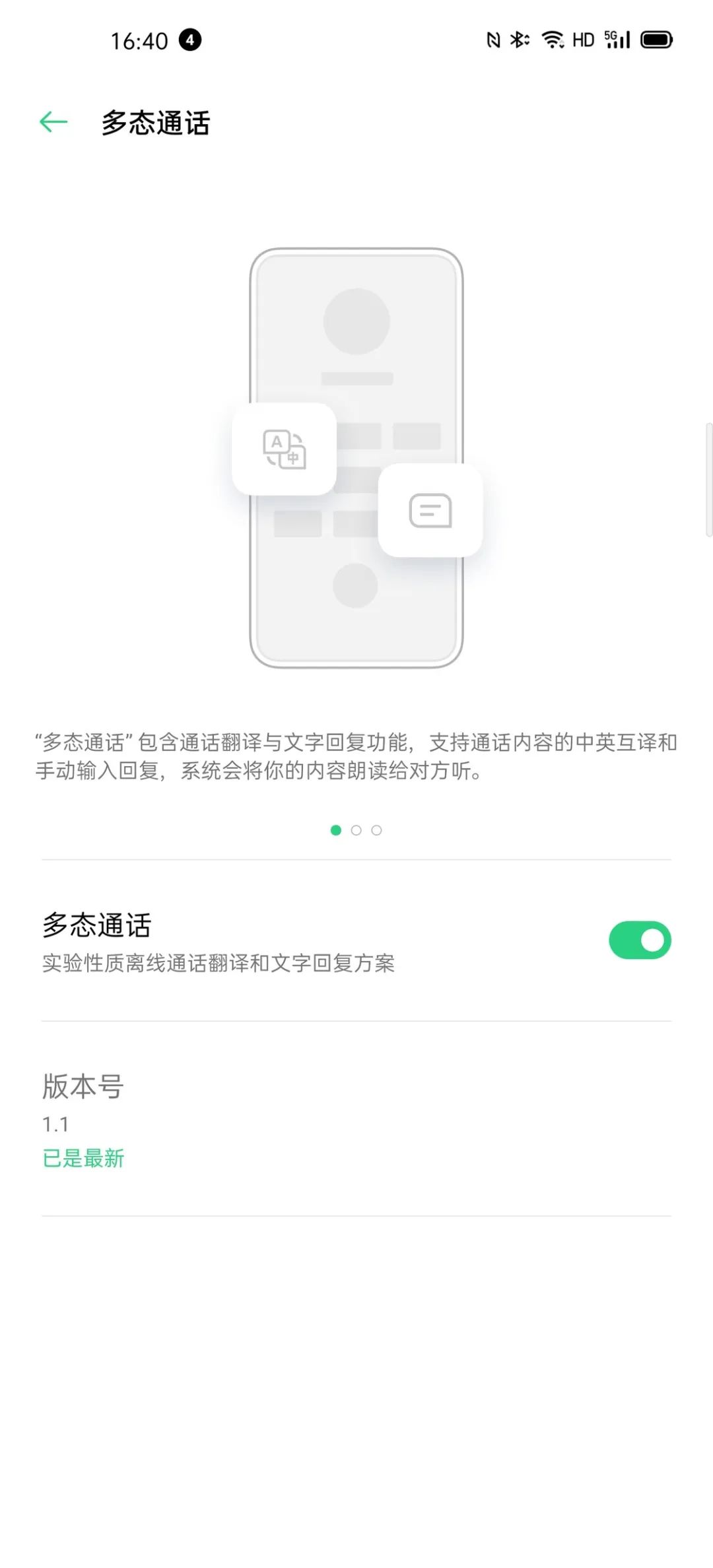Open the 版本号 version row
The height and width of the screenshot is (1568, 713).
tap(356, 1119)
